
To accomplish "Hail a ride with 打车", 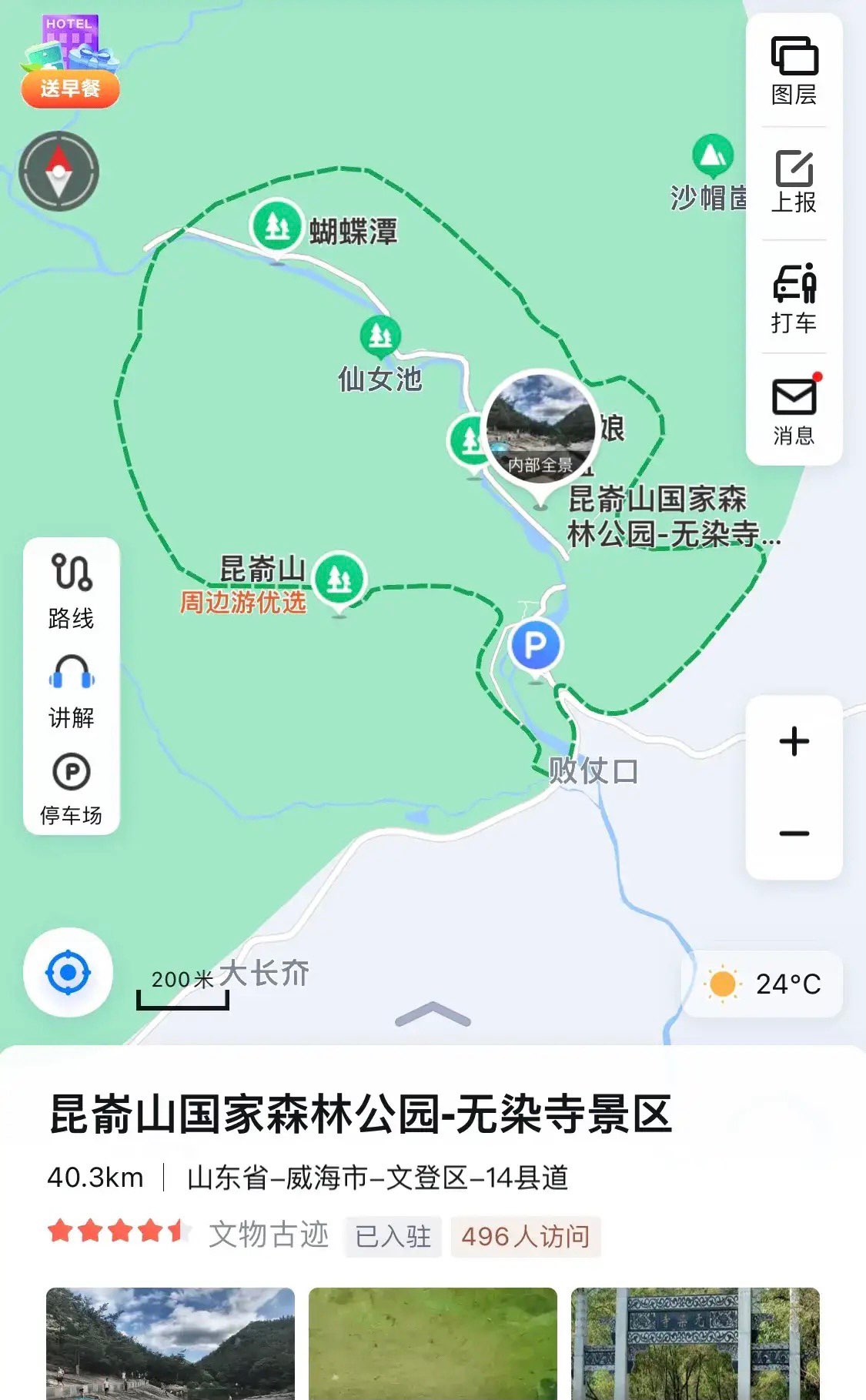I will pos(794,298).
